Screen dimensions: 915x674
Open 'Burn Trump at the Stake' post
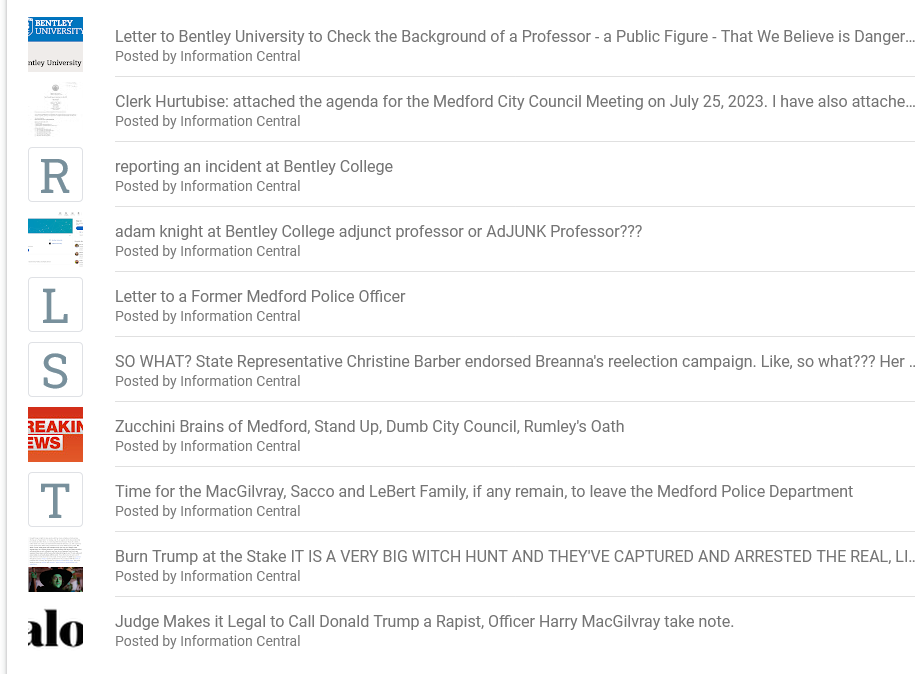(x=514, y=557)
